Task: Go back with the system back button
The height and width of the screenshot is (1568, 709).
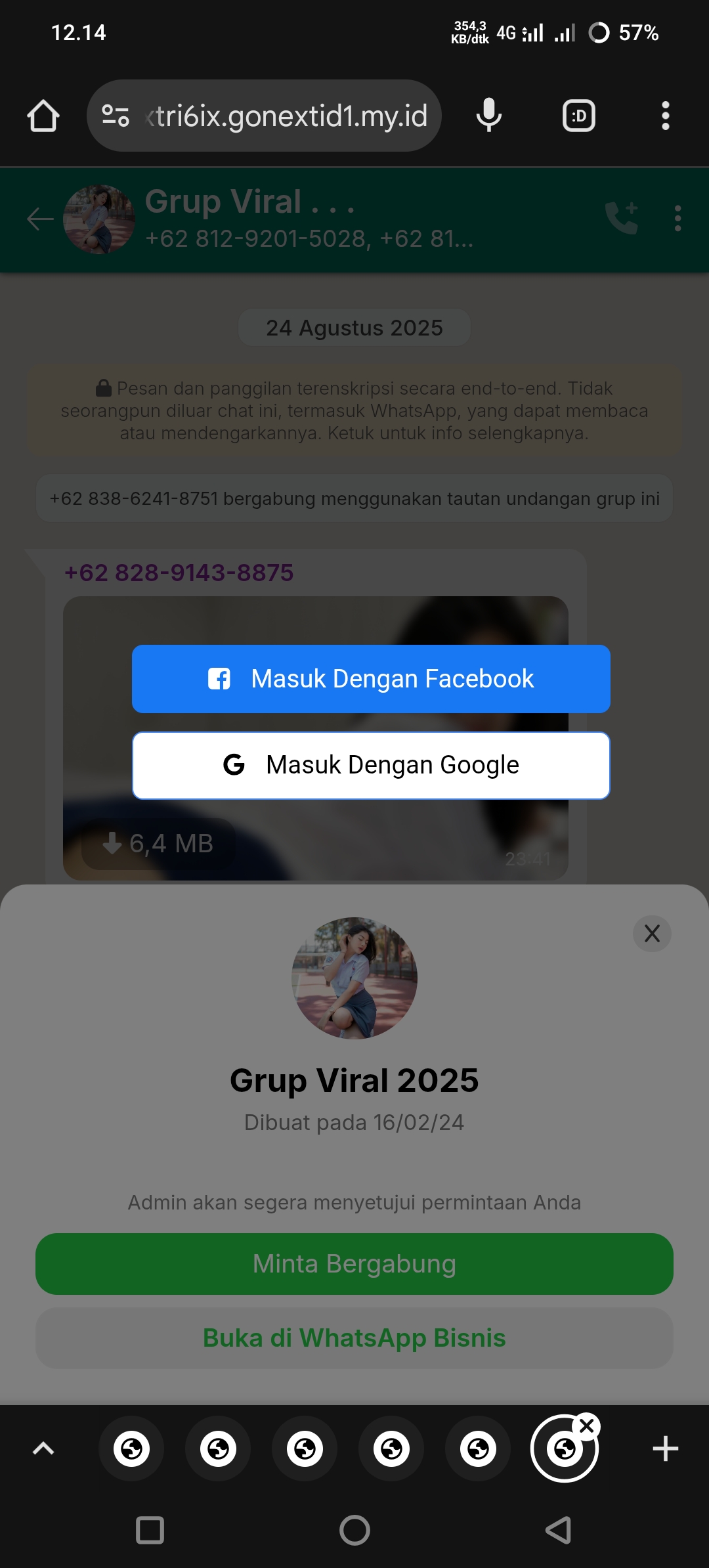Action: 558,1530
